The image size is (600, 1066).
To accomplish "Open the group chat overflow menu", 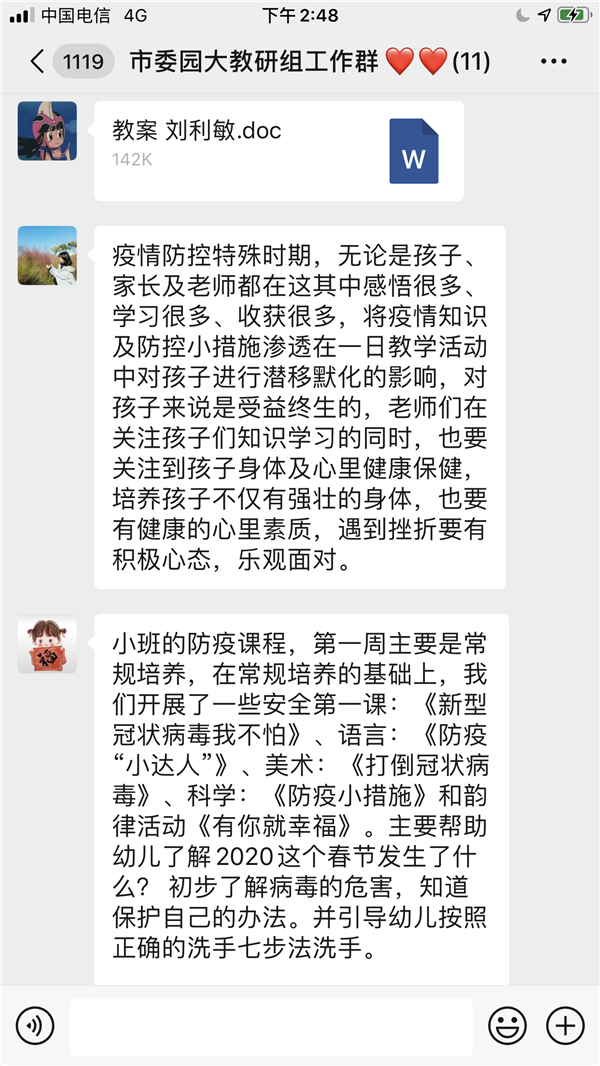I will click(553, 62).
